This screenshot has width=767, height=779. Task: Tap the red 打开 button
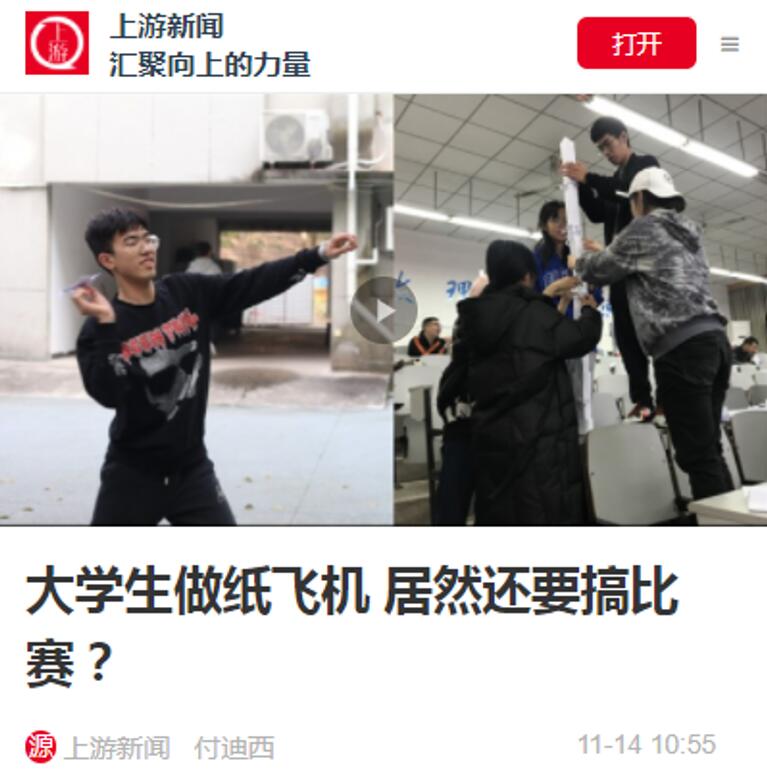pos(636,43)
